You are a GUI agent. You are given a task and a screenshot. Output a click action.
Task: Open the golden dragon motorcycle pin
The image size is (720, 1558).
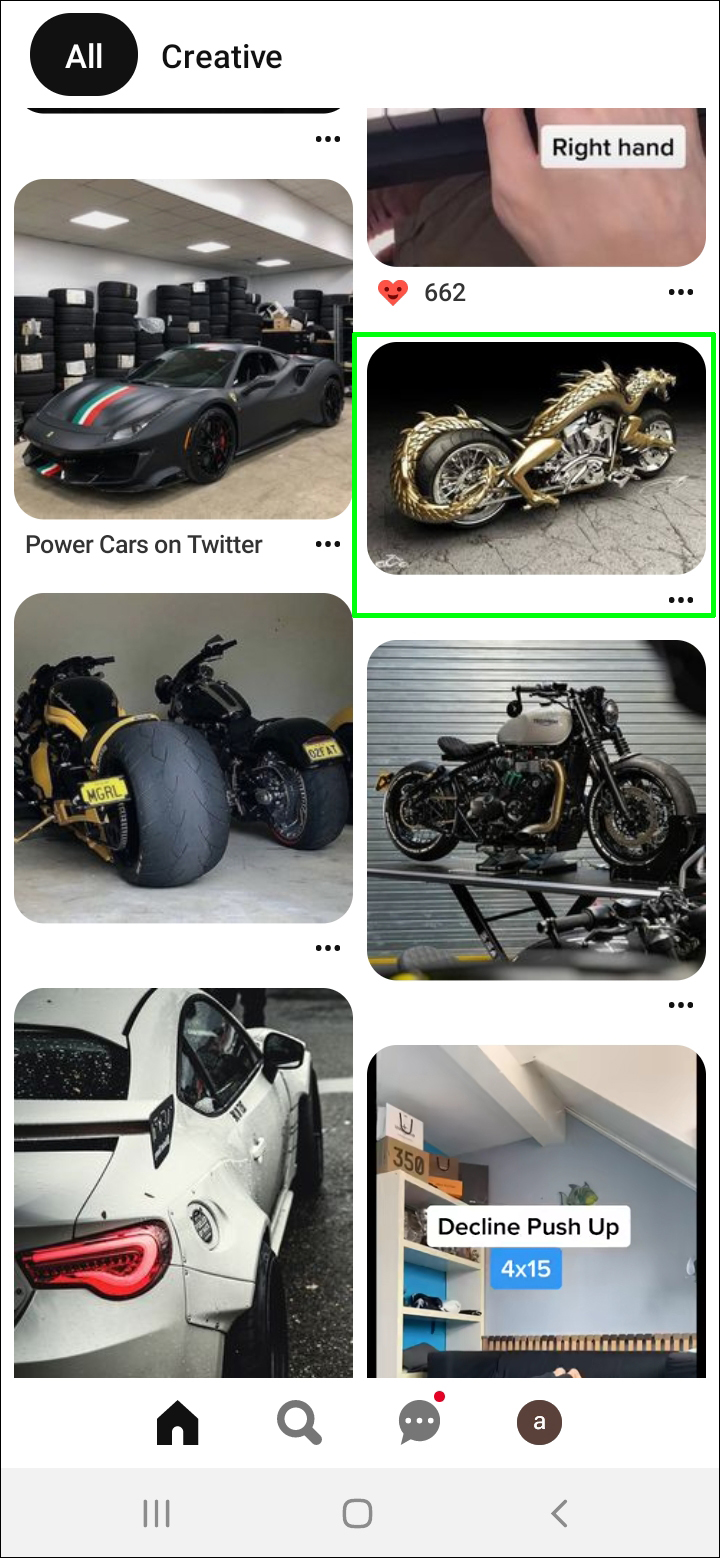pos(536,458)
